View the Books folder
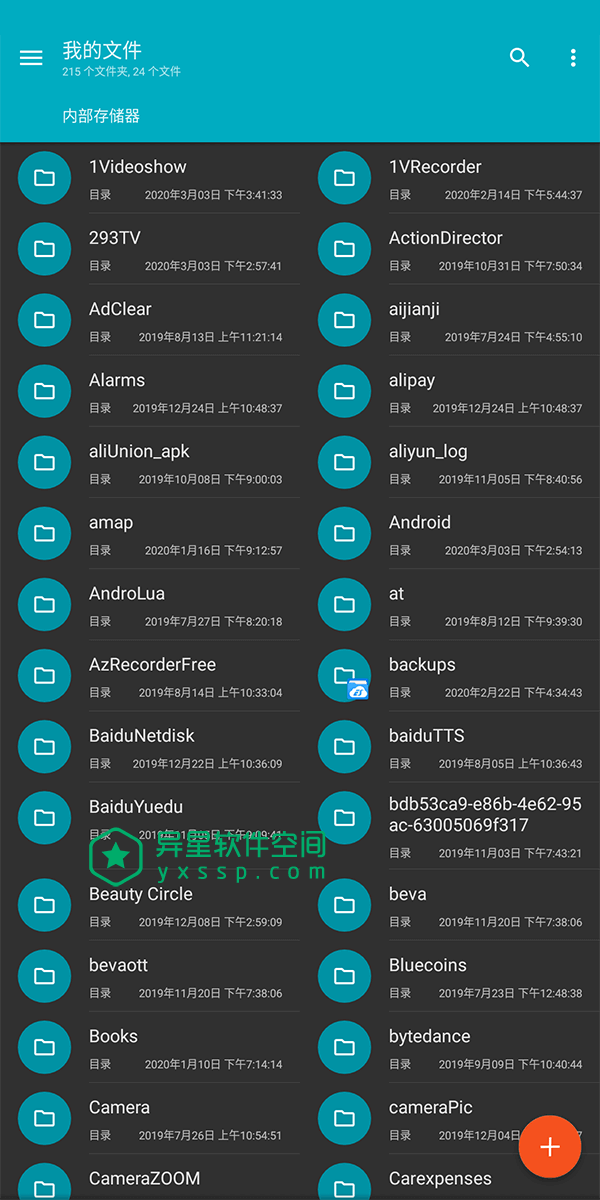The image size is (600, 1200). click(113, 1037)
